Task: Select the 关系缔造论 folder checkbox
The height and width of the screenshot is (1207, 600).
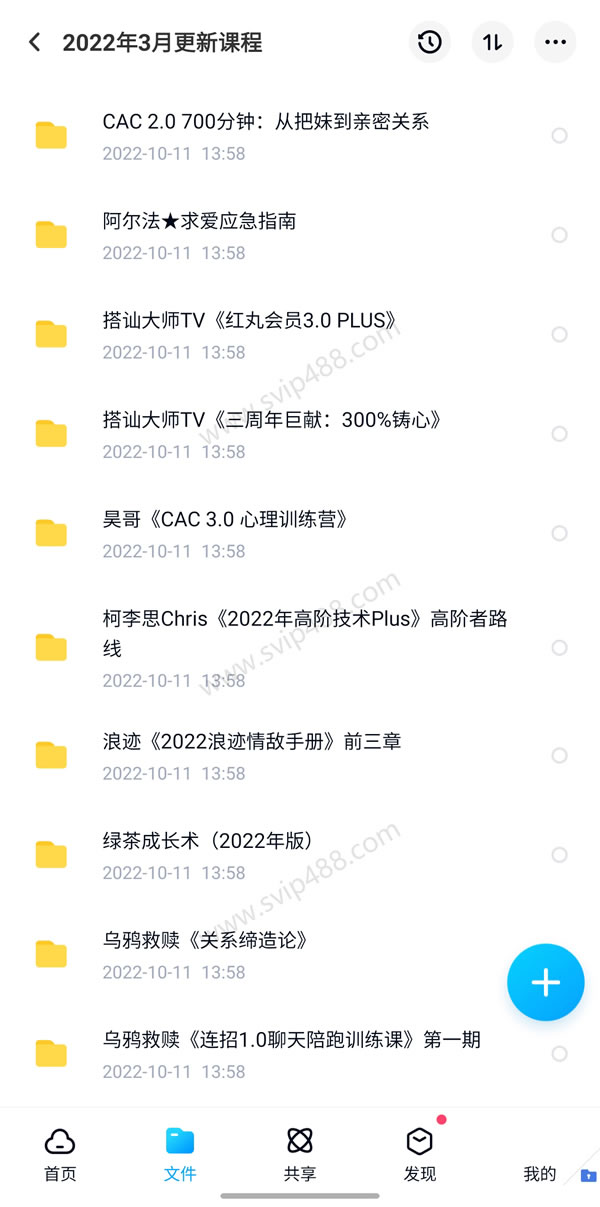Action: 559,954
